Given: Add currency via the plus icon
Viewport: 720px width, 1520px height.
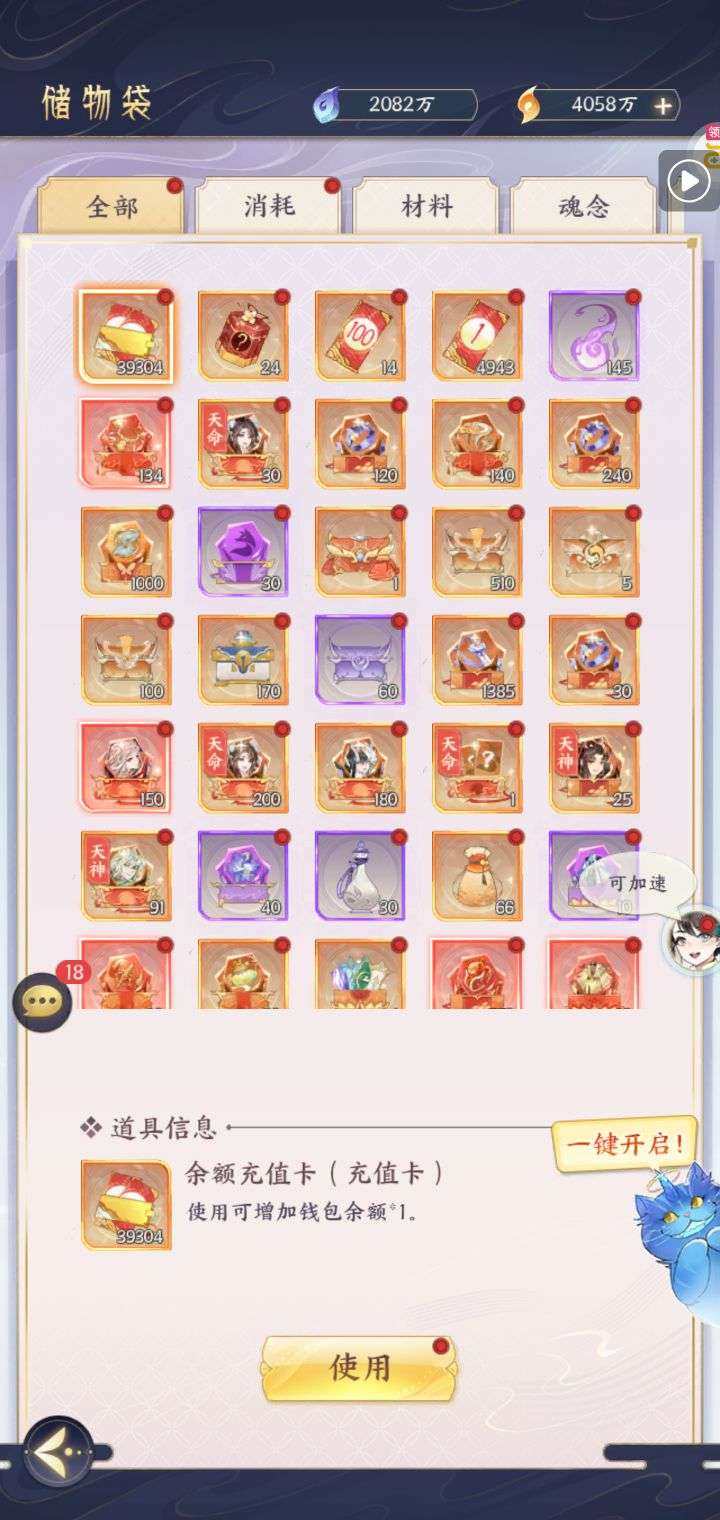Looking at the screenshot, I should pos(662,105).
